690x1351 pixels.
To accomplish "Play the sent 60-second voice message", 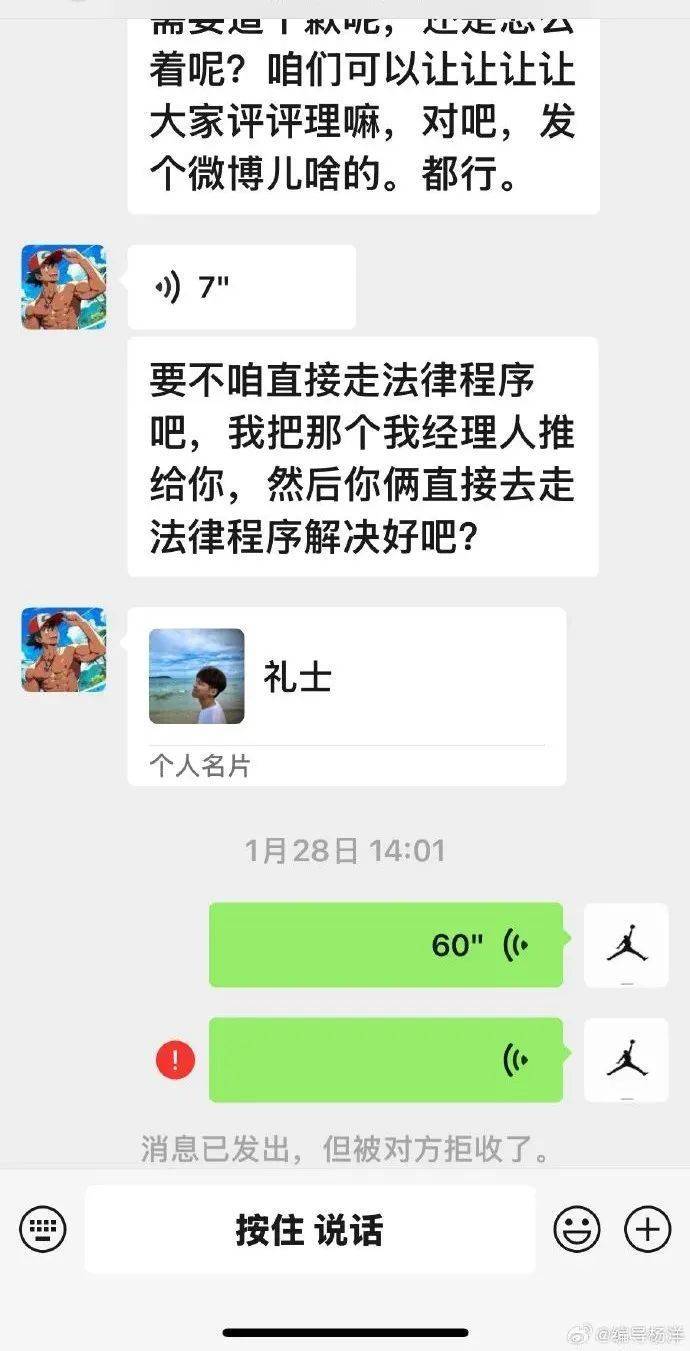I will [x=386, y=944].
